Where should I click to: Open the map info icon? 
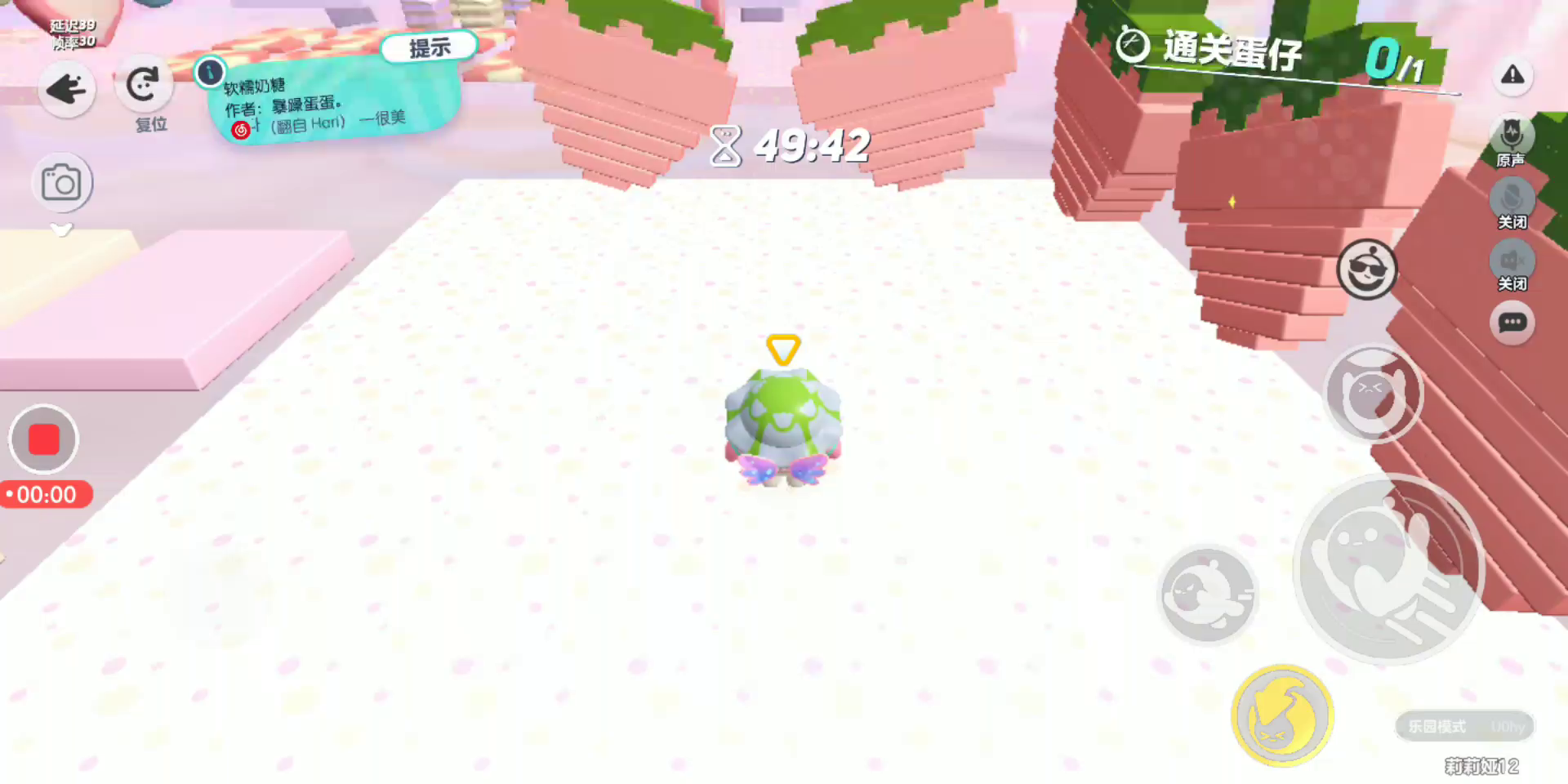[210, 73]
